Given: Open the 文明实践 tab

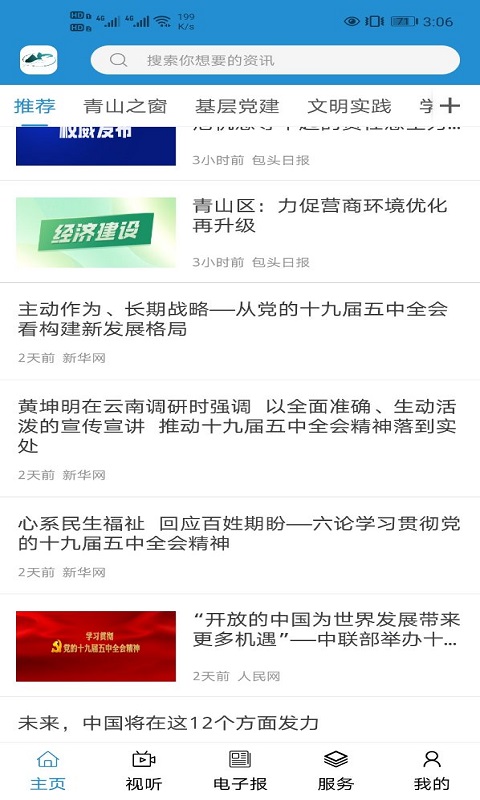Looking at the screenshot, I should (349, 106).
